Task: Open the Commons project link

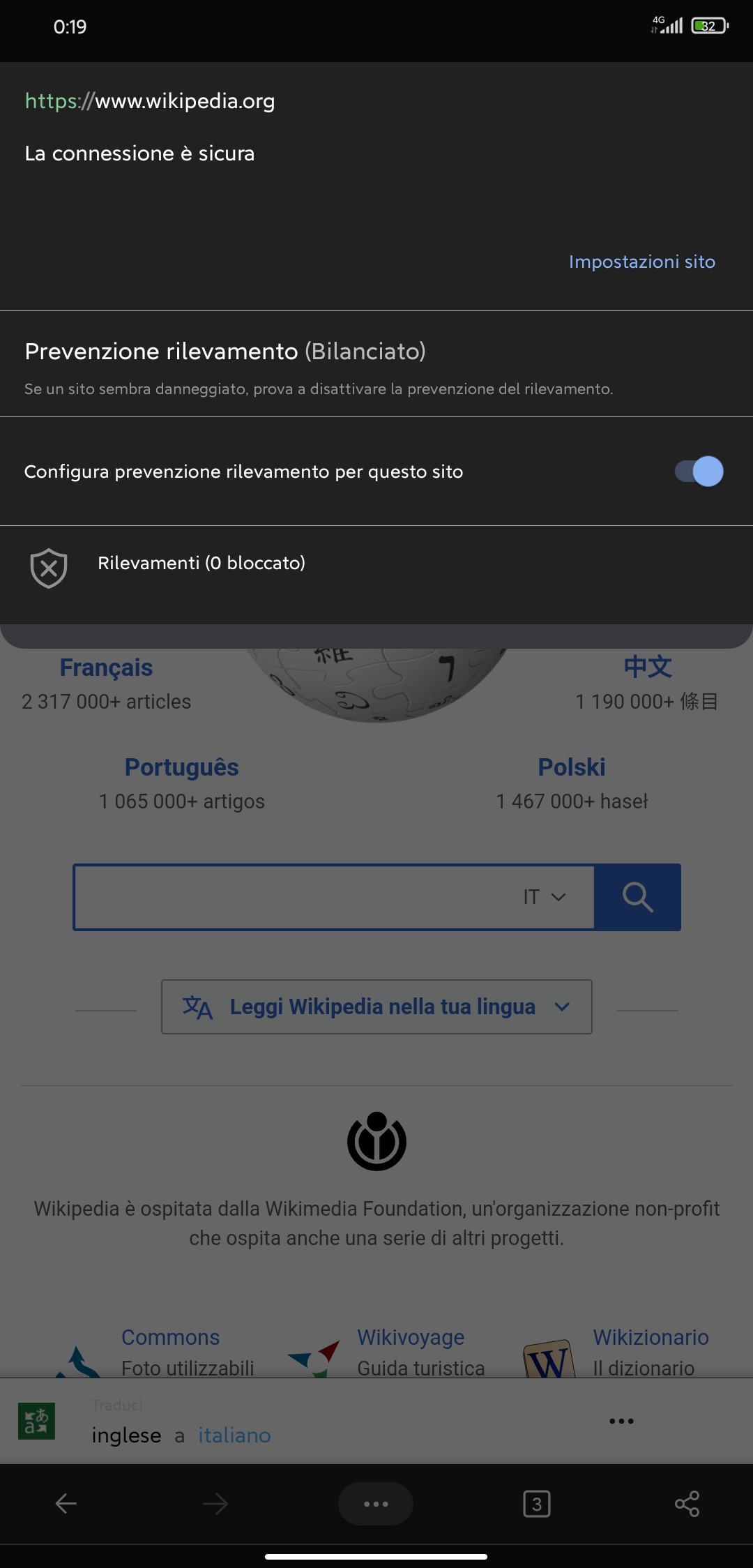Action: coord(170,1337)
